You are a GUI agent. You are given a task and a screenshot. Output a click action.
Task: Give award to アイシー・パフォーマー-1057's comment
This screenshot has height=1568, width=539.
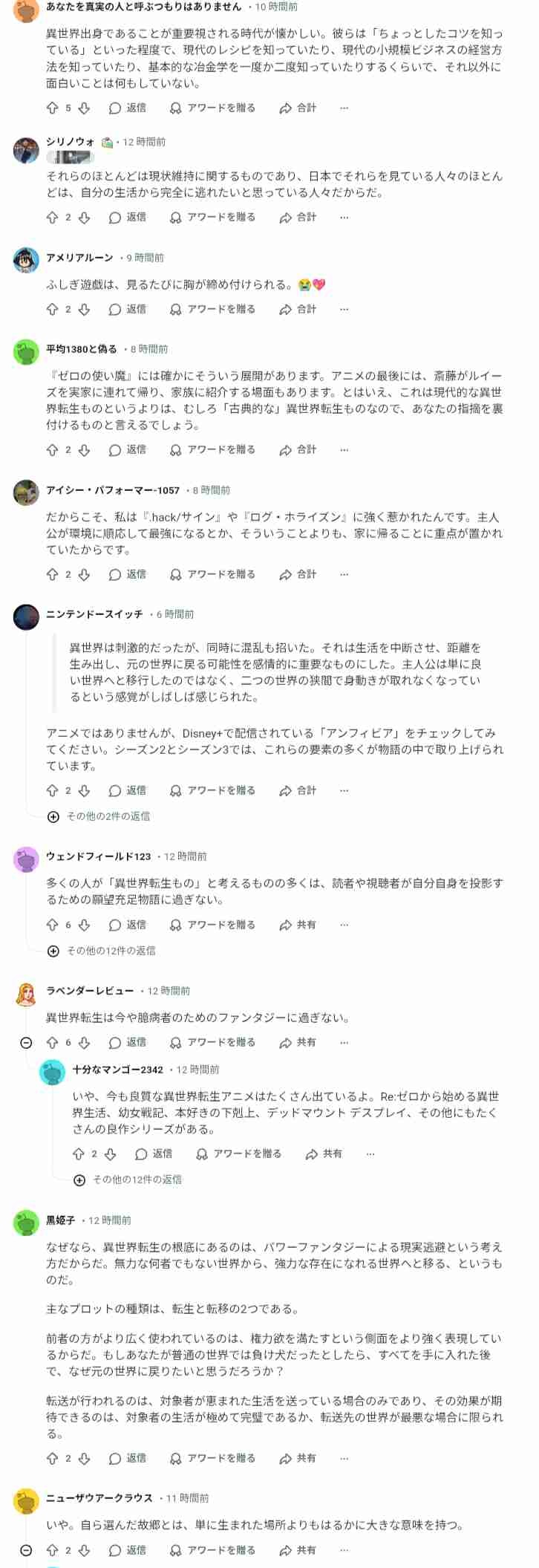[212, 574]
